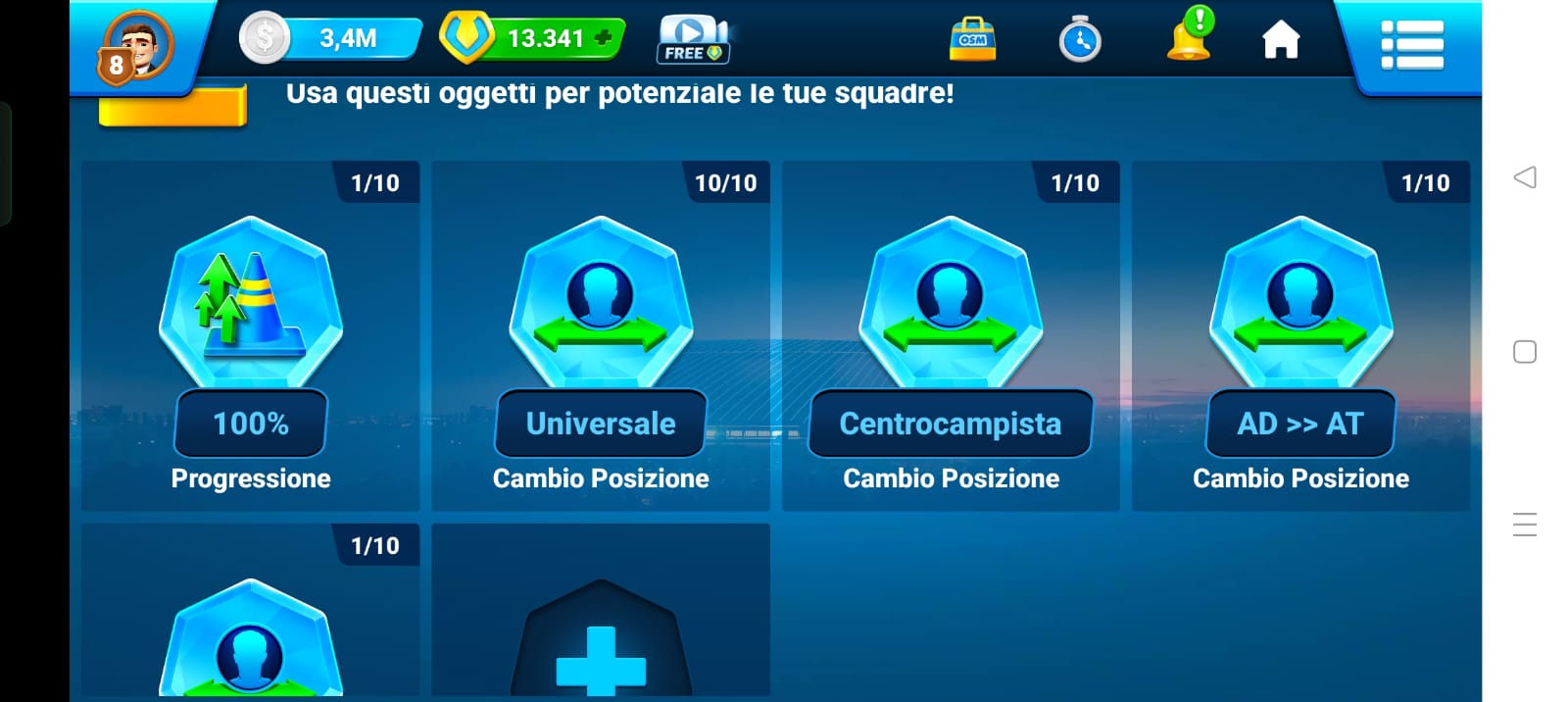The image size is (1568, 702).
Task: Open the 3,4M club funds balance
Action: (x=333, y=39)
